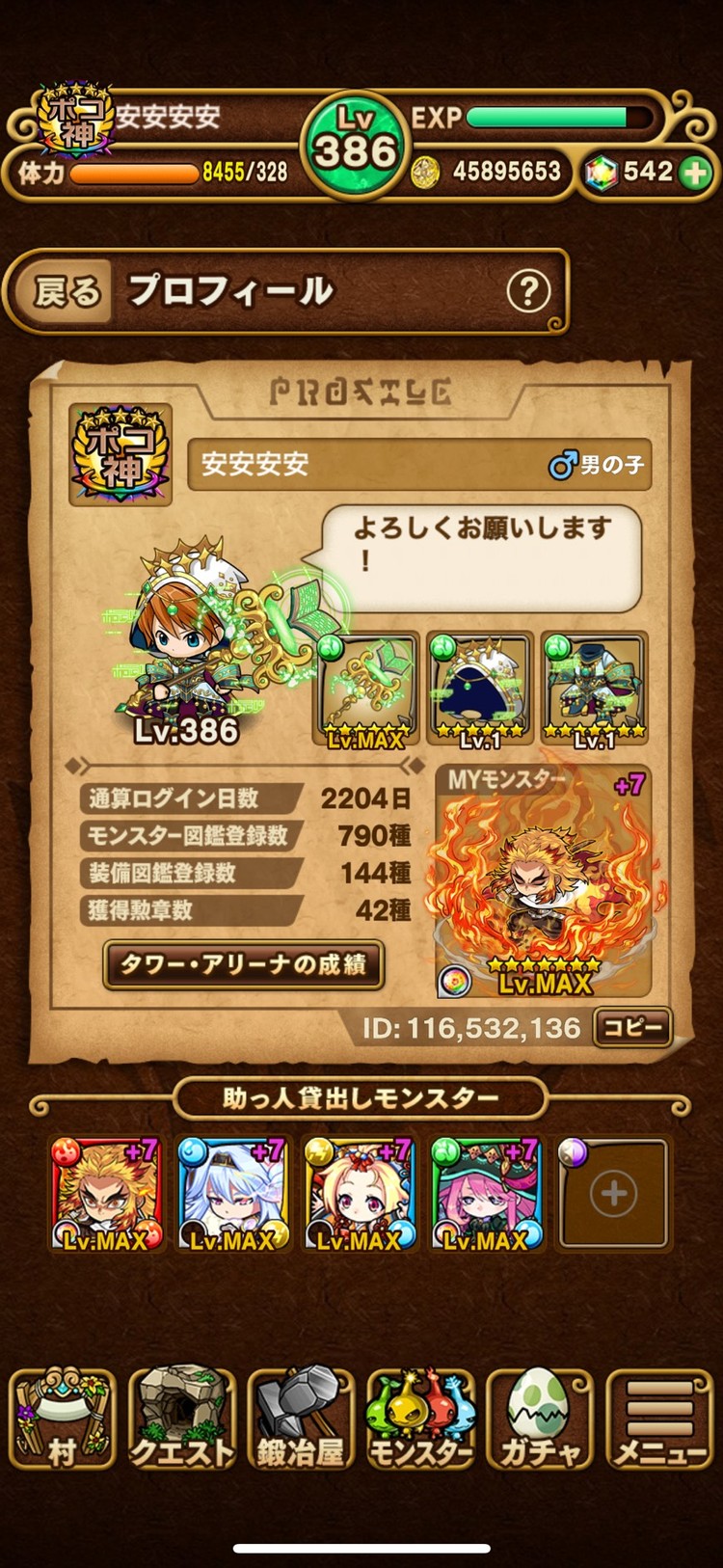Tap the 戻る back button
Viewport: 723px width, 1568px height.
coord(66,291)
